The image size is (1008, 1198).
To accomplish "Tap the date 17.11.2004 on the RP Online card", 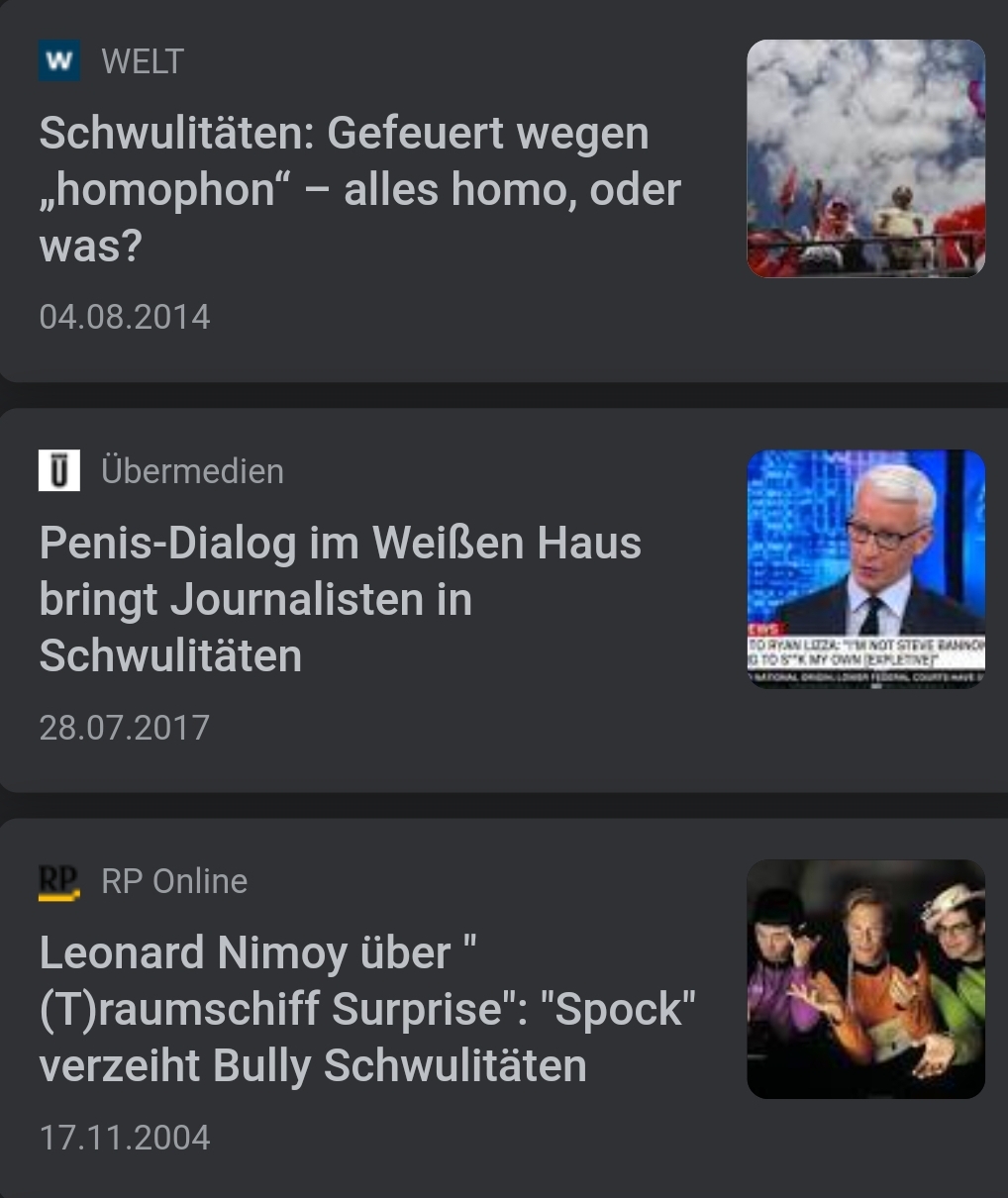I will 125,1137.
